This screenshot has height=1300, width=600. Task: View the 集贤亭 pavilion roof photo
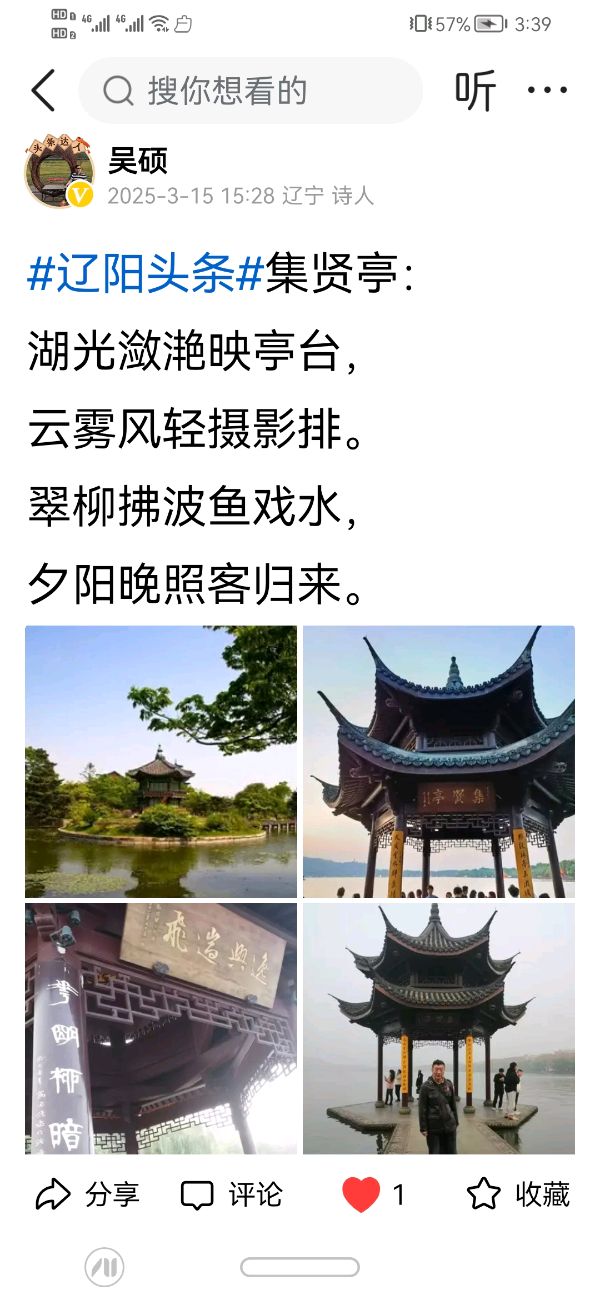click(439, 761)
